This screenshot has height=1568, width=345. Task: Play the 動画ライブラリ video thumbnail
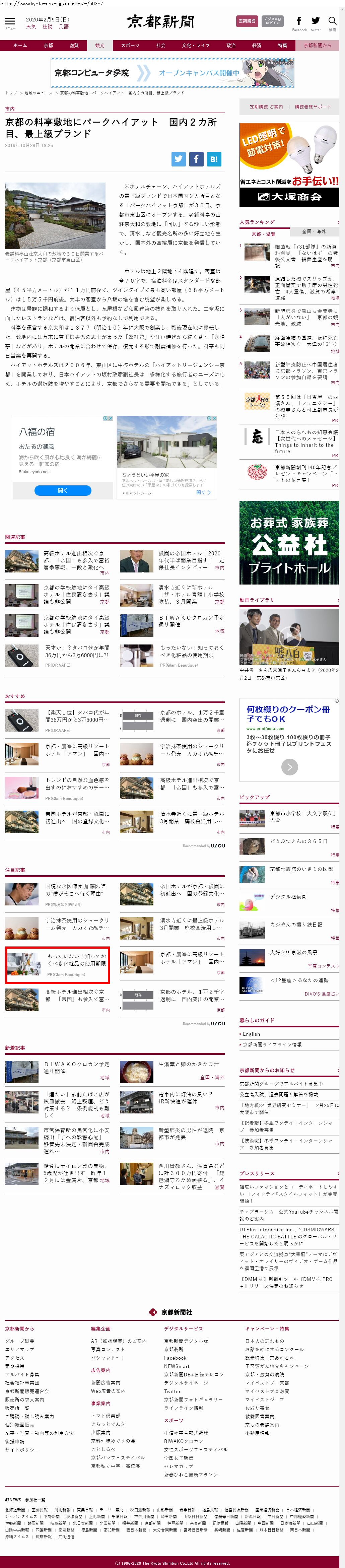pyautogui.click(x=289, y=636)
